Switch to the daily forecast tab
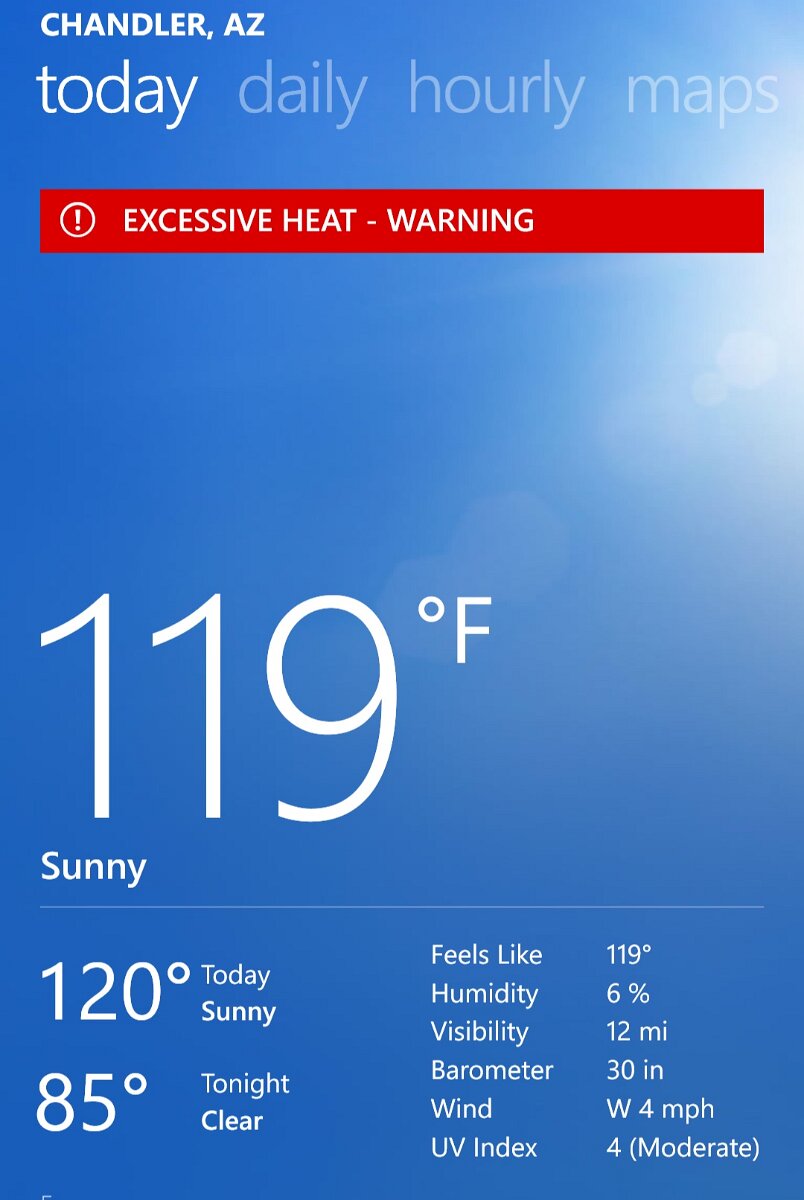The width and height of the screenshot is (804, 1200). coord(302,91)
